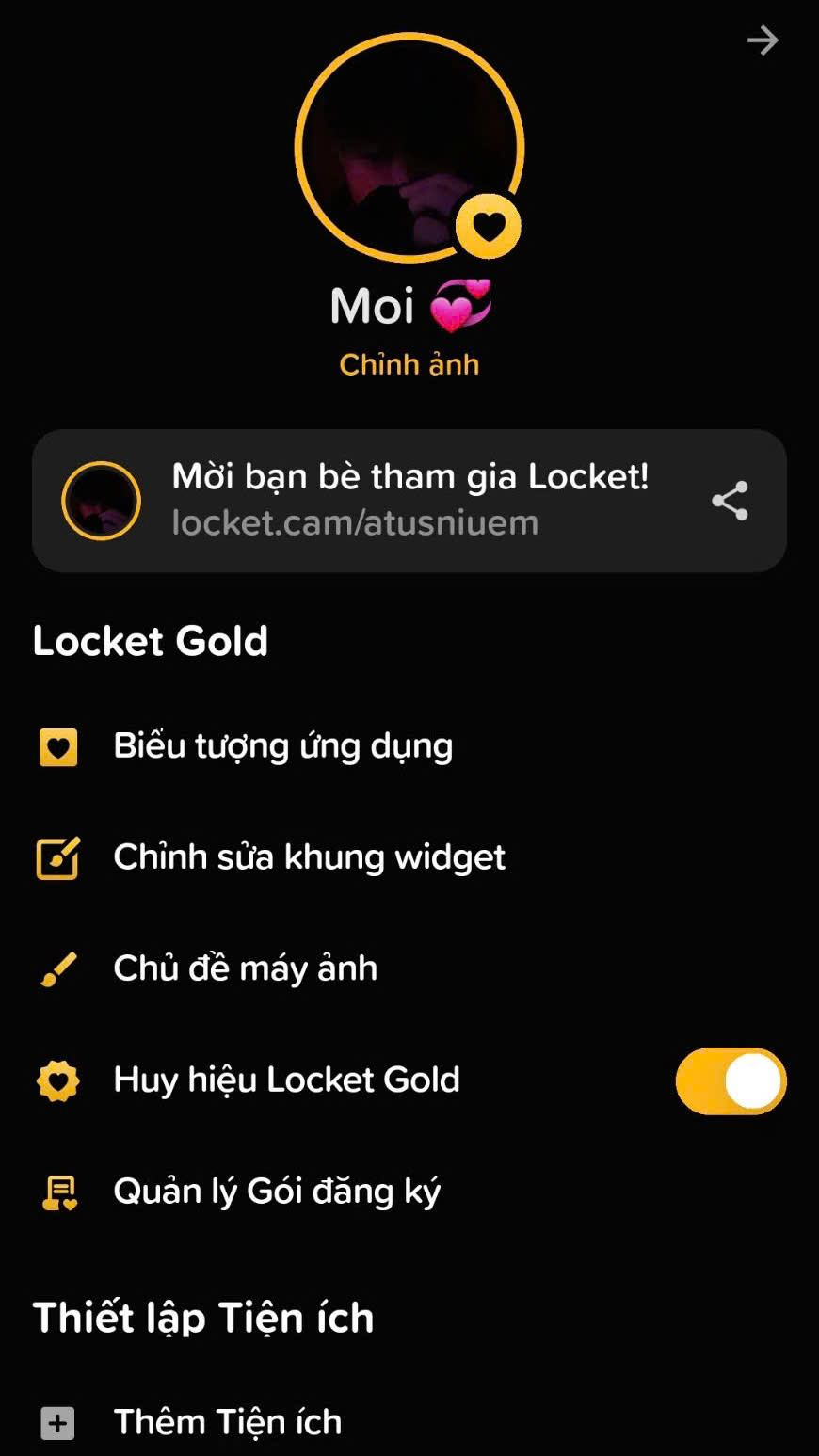Tap the forward arrow at top right

[763, 40]
